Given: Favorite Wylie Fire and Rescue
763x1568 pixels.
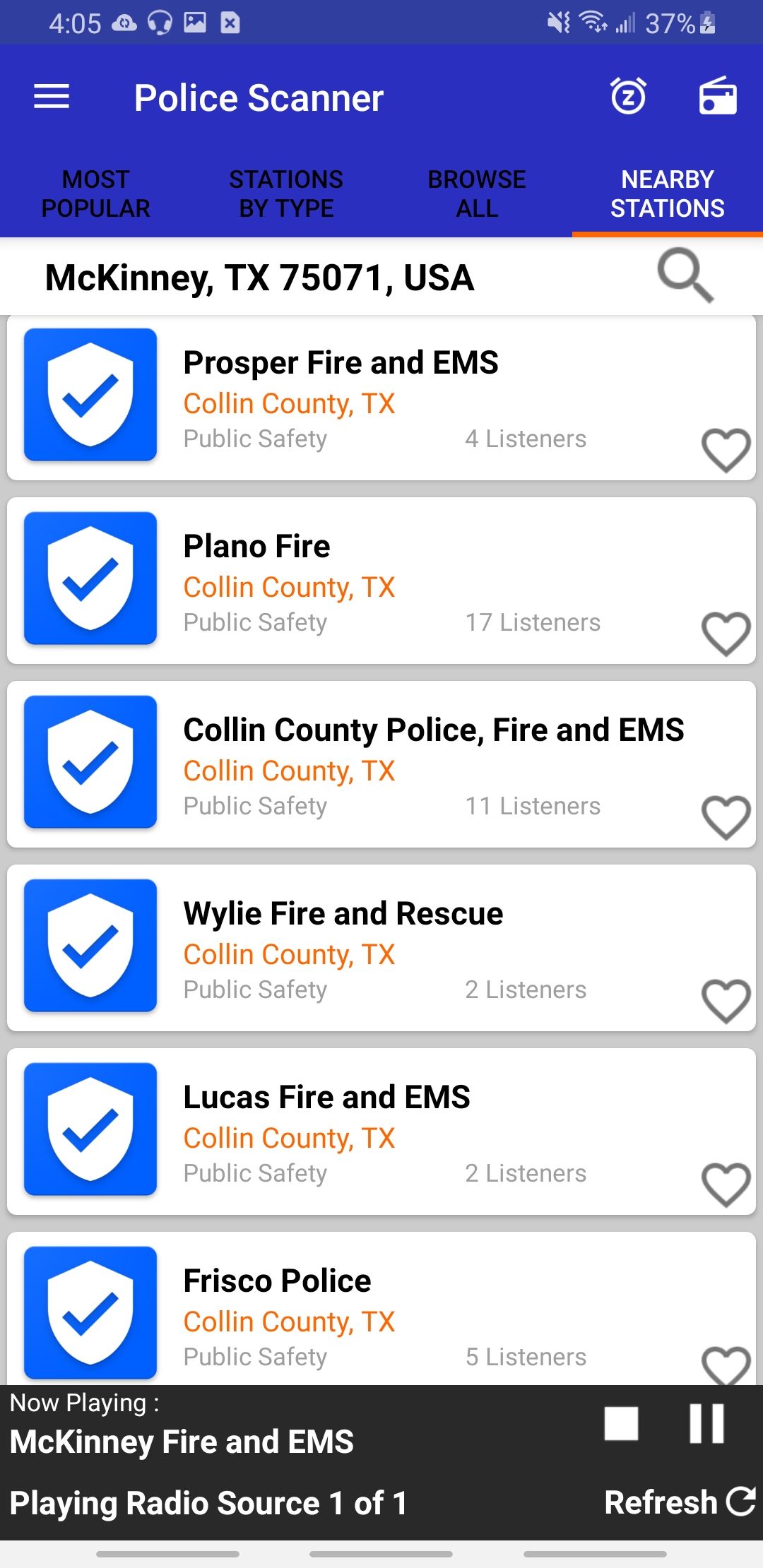Looking at the screenshot, I should (726, 1001).
